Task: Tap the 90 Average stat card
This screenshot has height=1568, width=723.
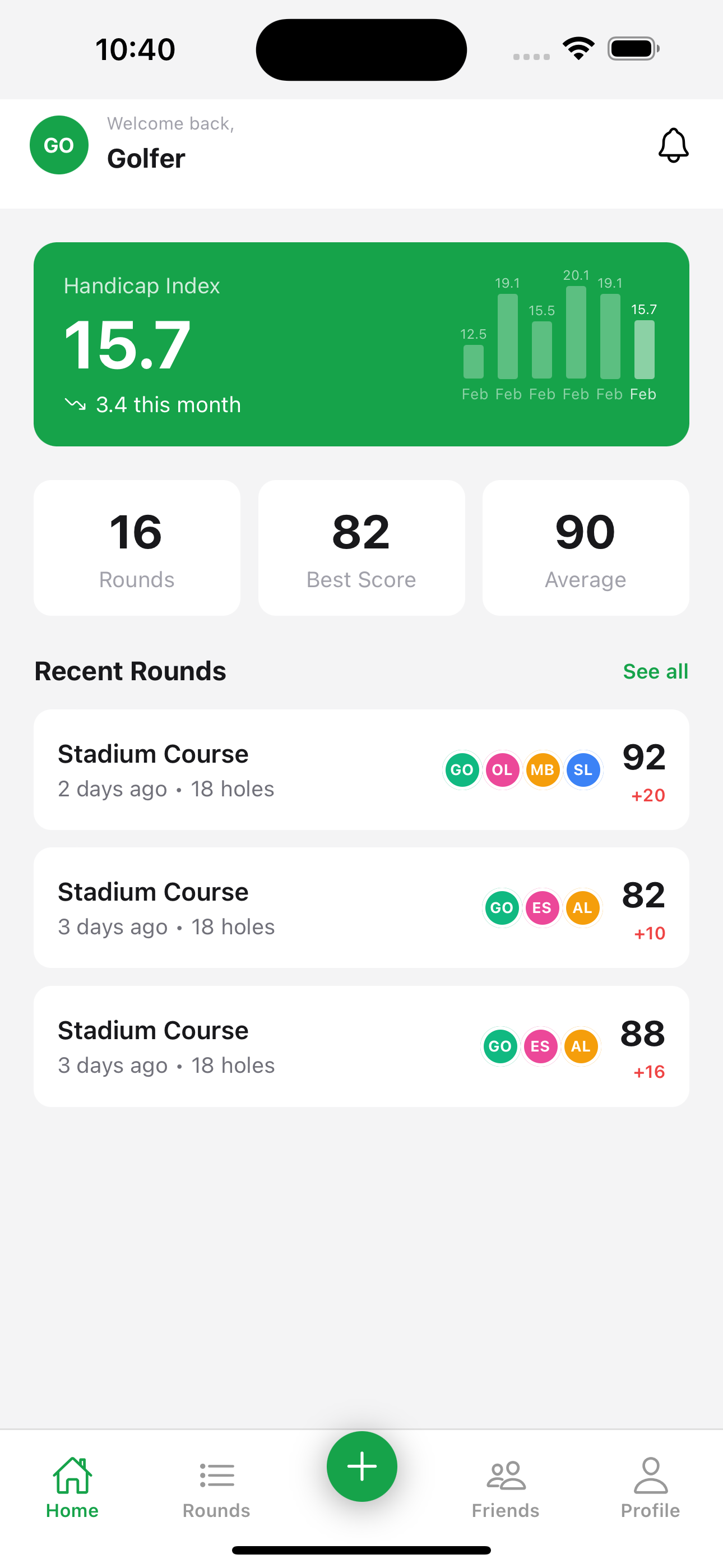Action: (585, 547)
